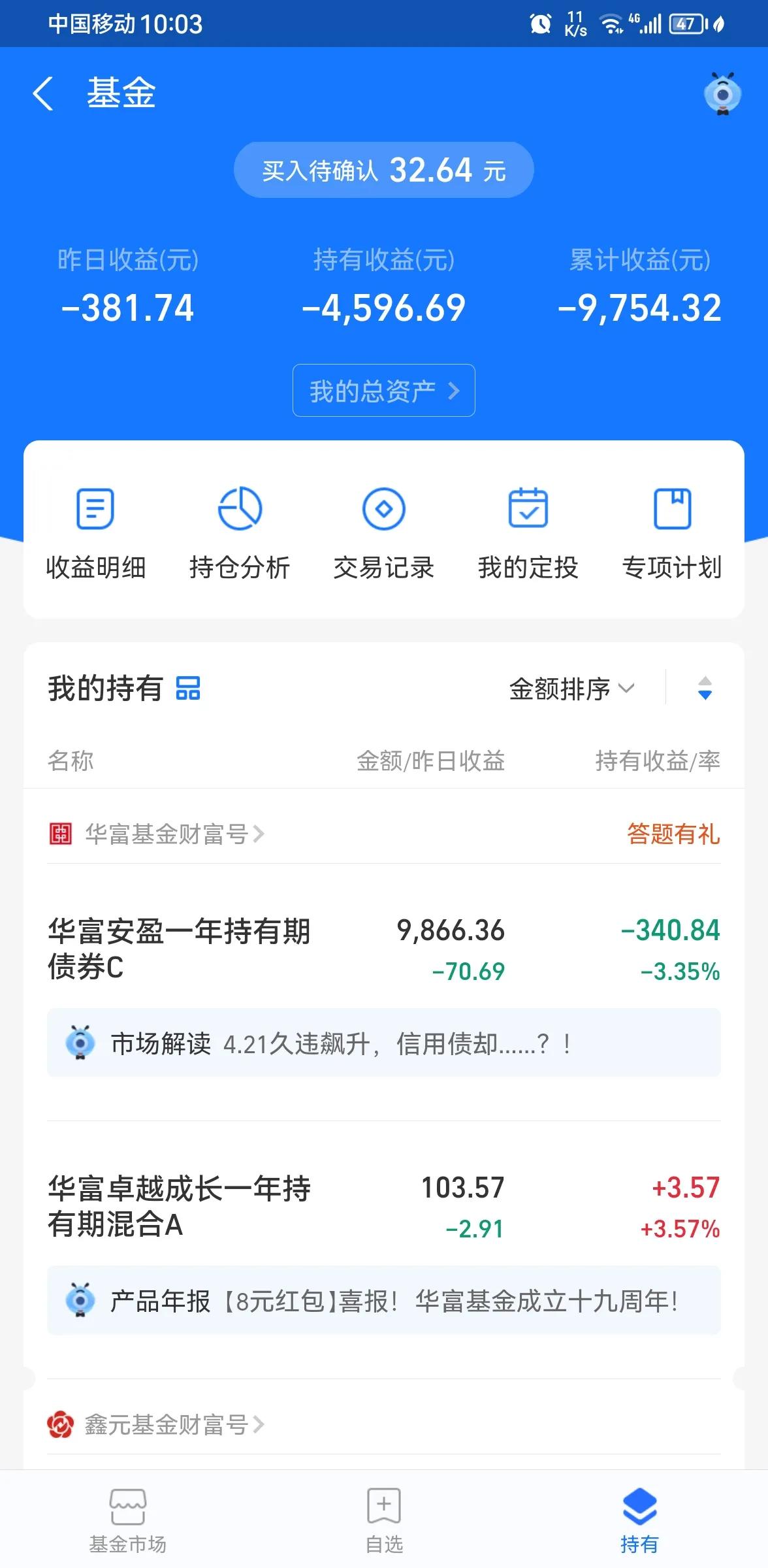Expand the 金额排序 dropdown
Image resolution: width=768 pixels, height=1568 pixels.
pyautogui.click(x=571, y=689)
